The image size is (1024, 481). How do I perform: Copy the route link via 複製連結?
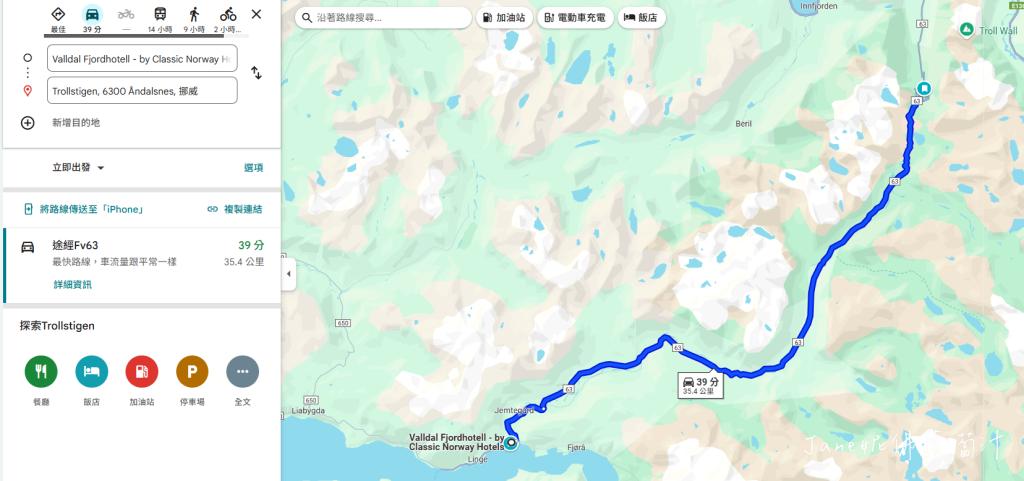pyautogui.click(x=235, y=209)
